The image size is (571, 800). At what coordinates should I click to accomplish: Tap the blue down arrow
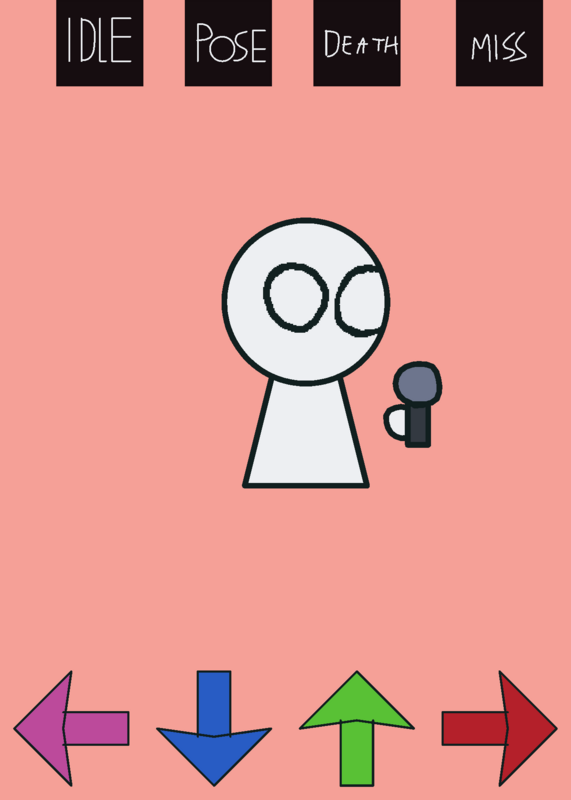click(214, 729)
